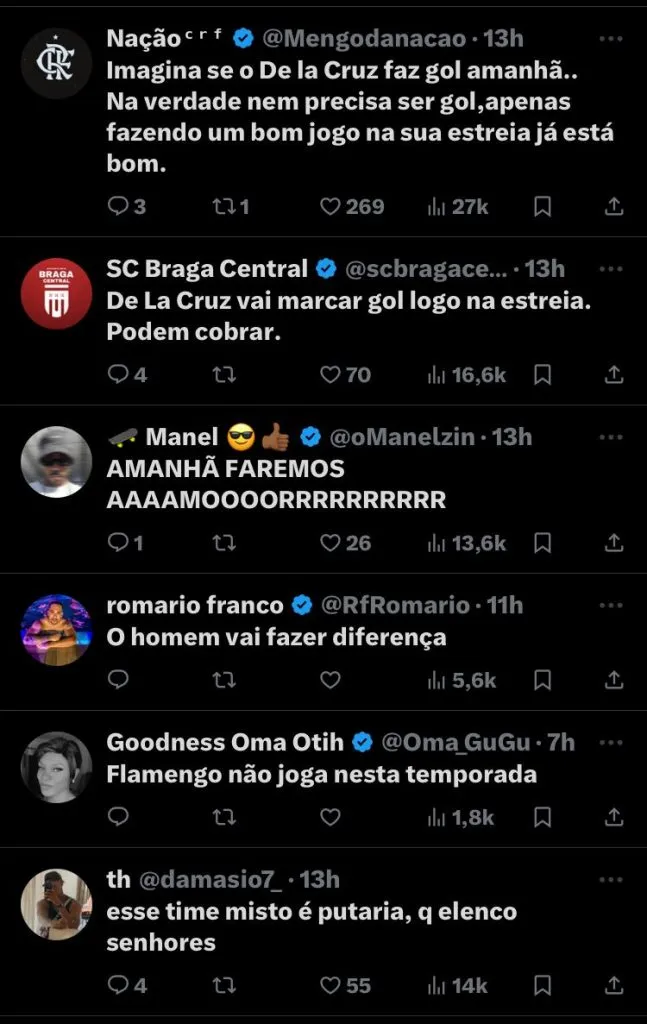
Task: Bookmark romario franco's tweet
Action: click(x=542, y=680)
